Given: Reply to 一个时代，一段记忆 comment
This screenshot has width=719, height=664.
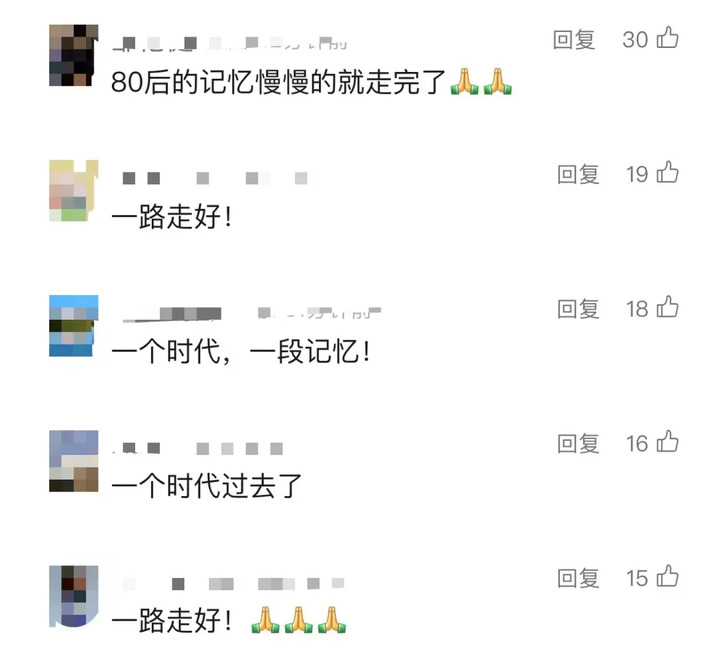Looking at the screenshot, I should [578, 309].
